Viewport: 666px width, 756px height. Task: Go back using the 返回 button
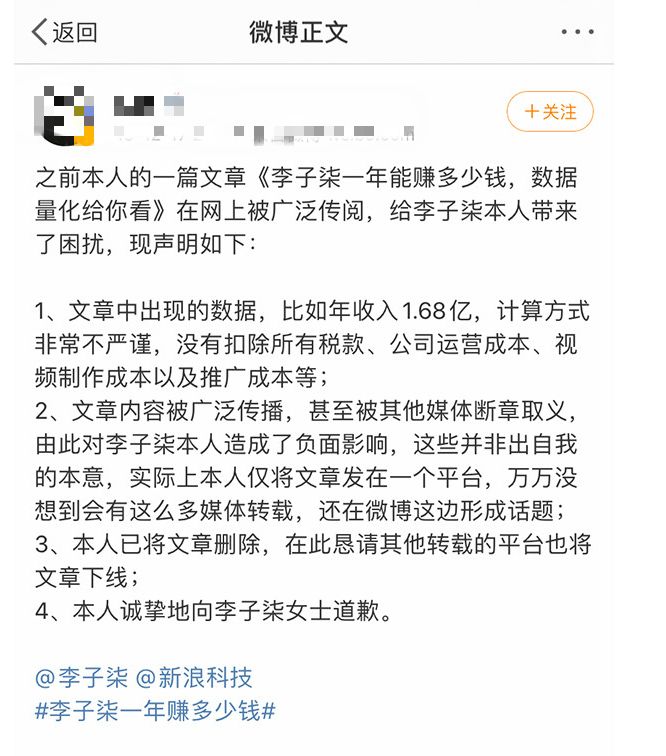pyautogui.click(x=64, y=32)
